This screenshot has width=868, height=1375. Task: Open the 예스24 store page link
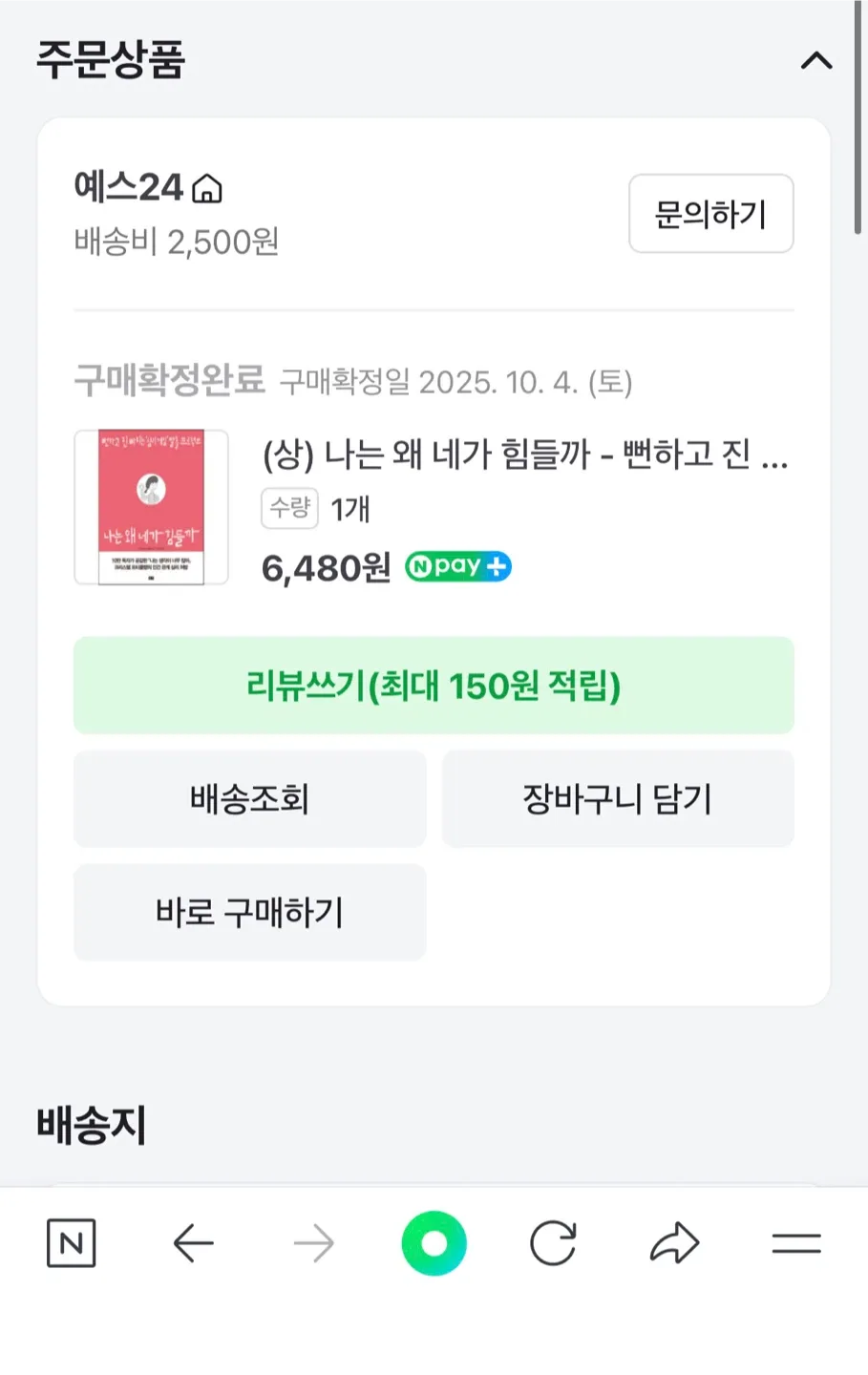click(129, 188)
